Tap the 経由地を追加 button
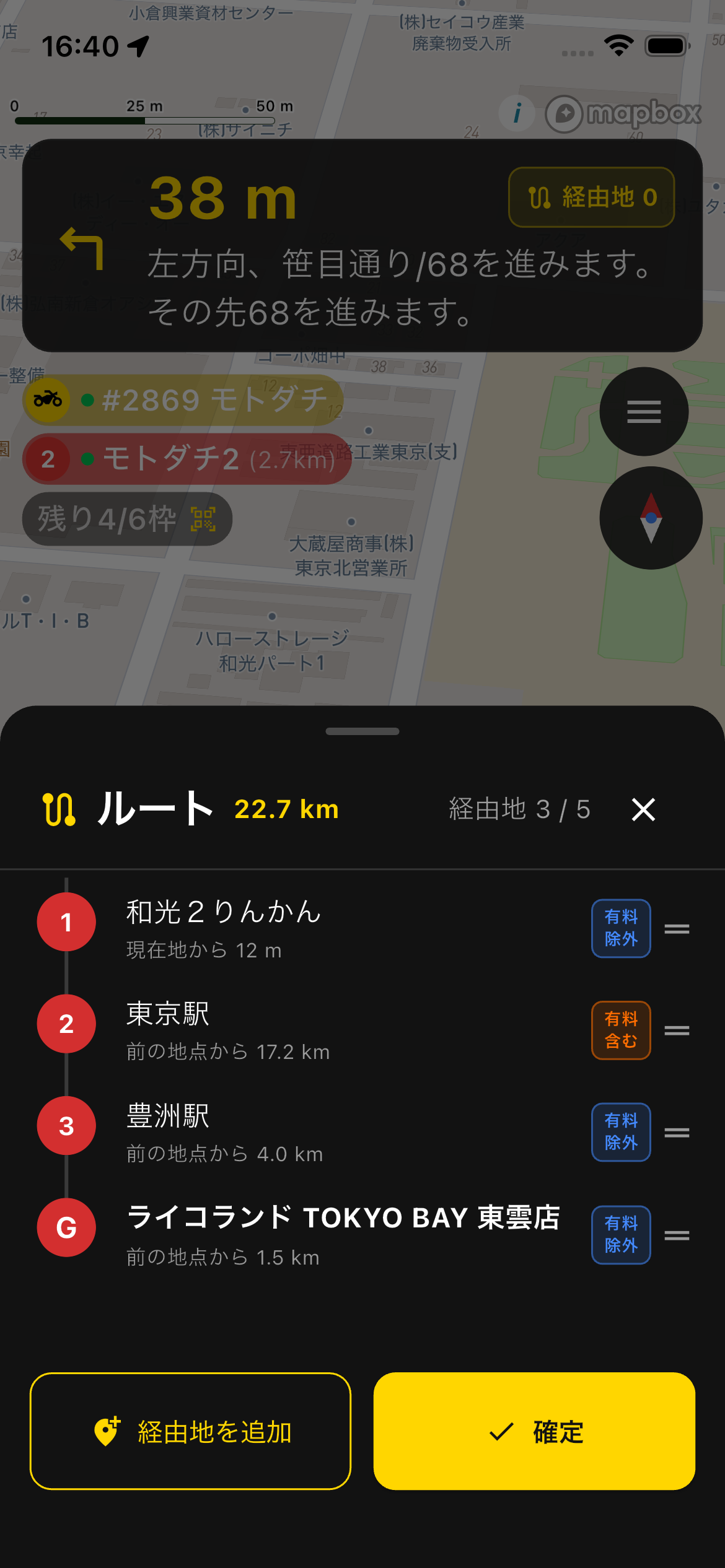 click(190, 1432)
